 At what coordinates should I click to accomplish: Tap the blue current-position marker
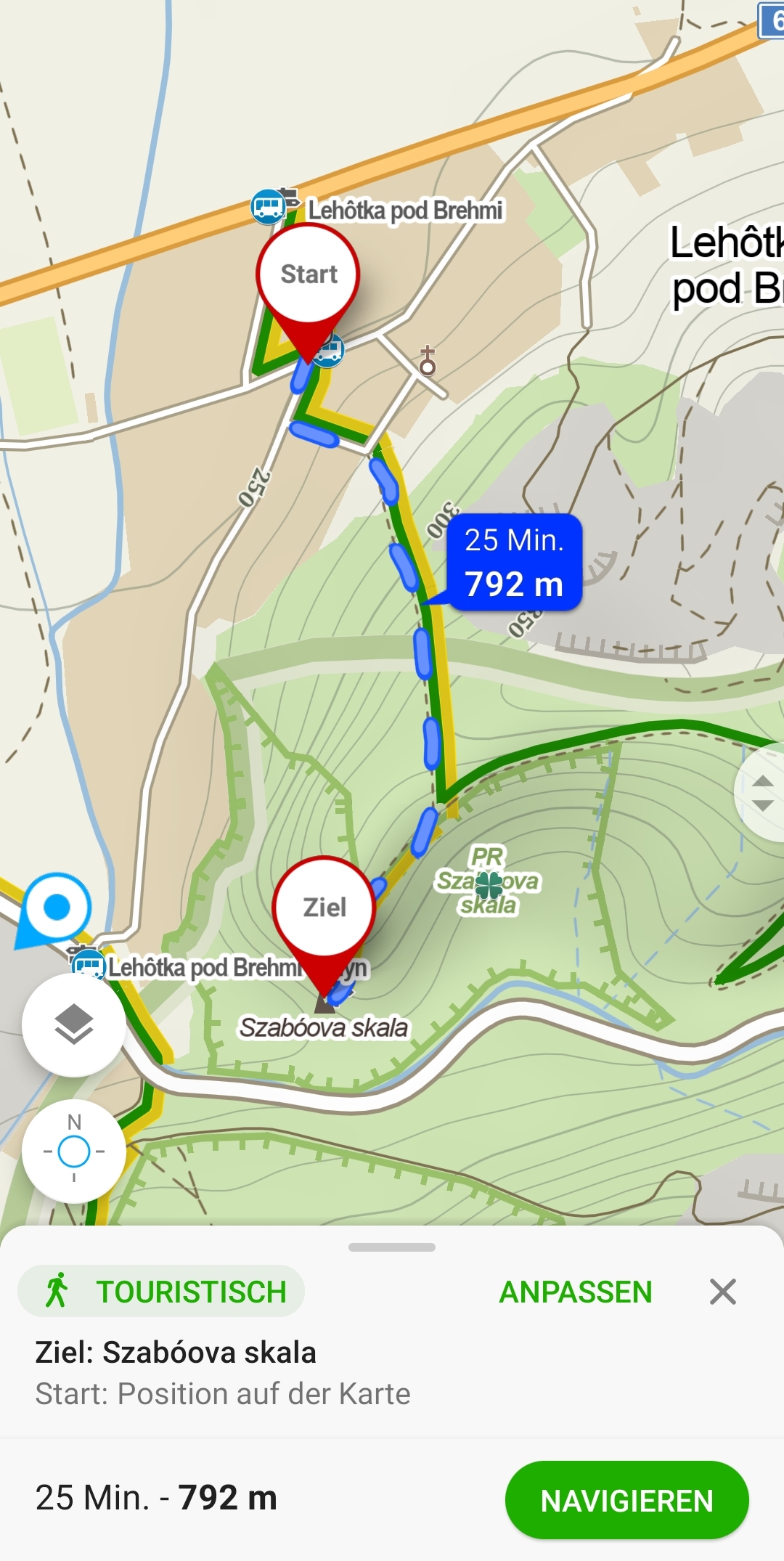56,908
